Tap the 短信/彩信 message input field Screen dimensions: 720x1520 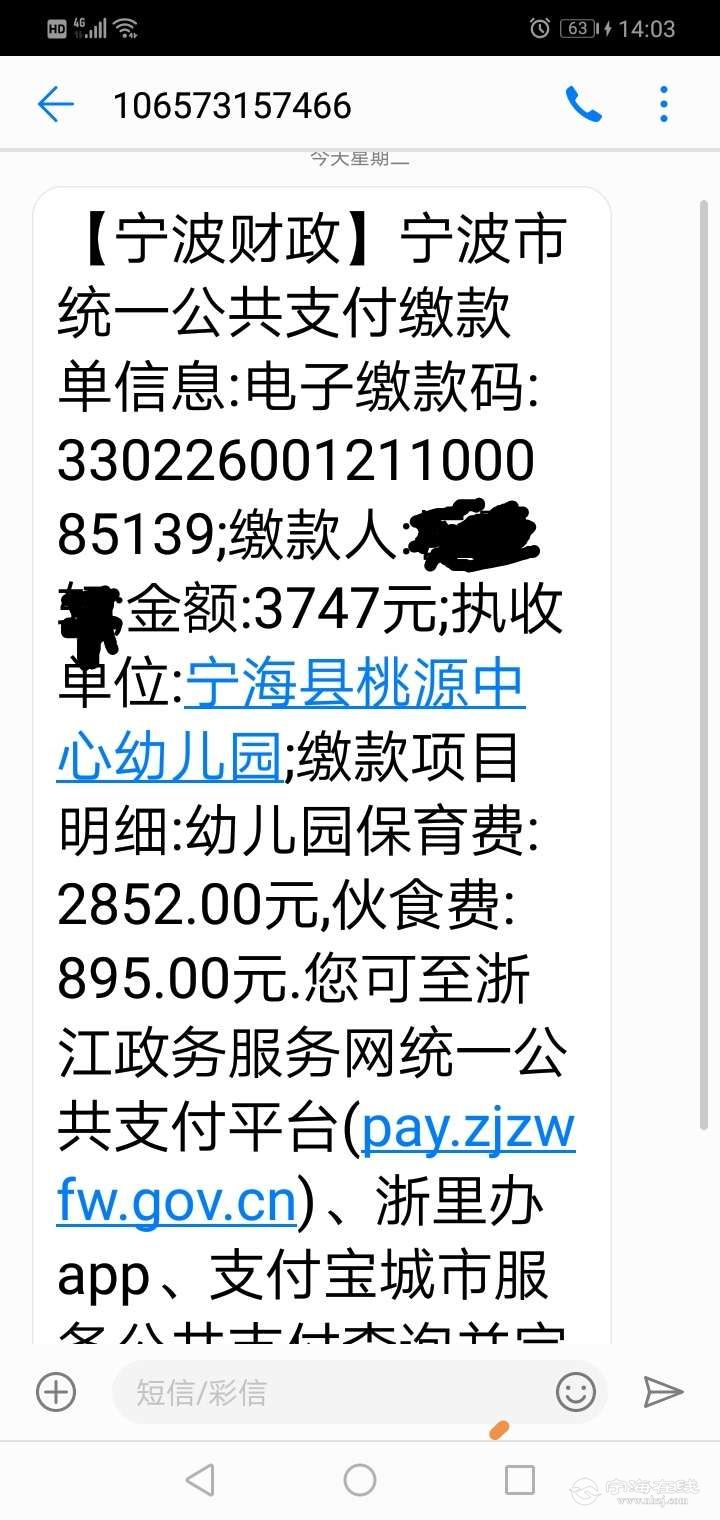[330, 1391]
